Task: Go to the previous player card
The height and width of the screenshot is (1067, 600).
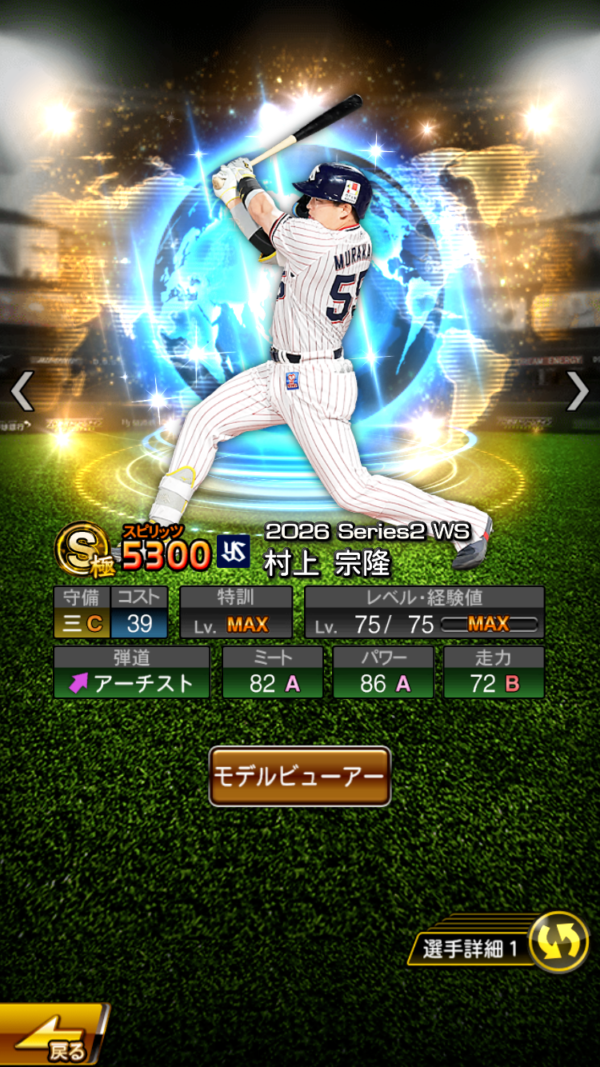Action: [22, 391]
